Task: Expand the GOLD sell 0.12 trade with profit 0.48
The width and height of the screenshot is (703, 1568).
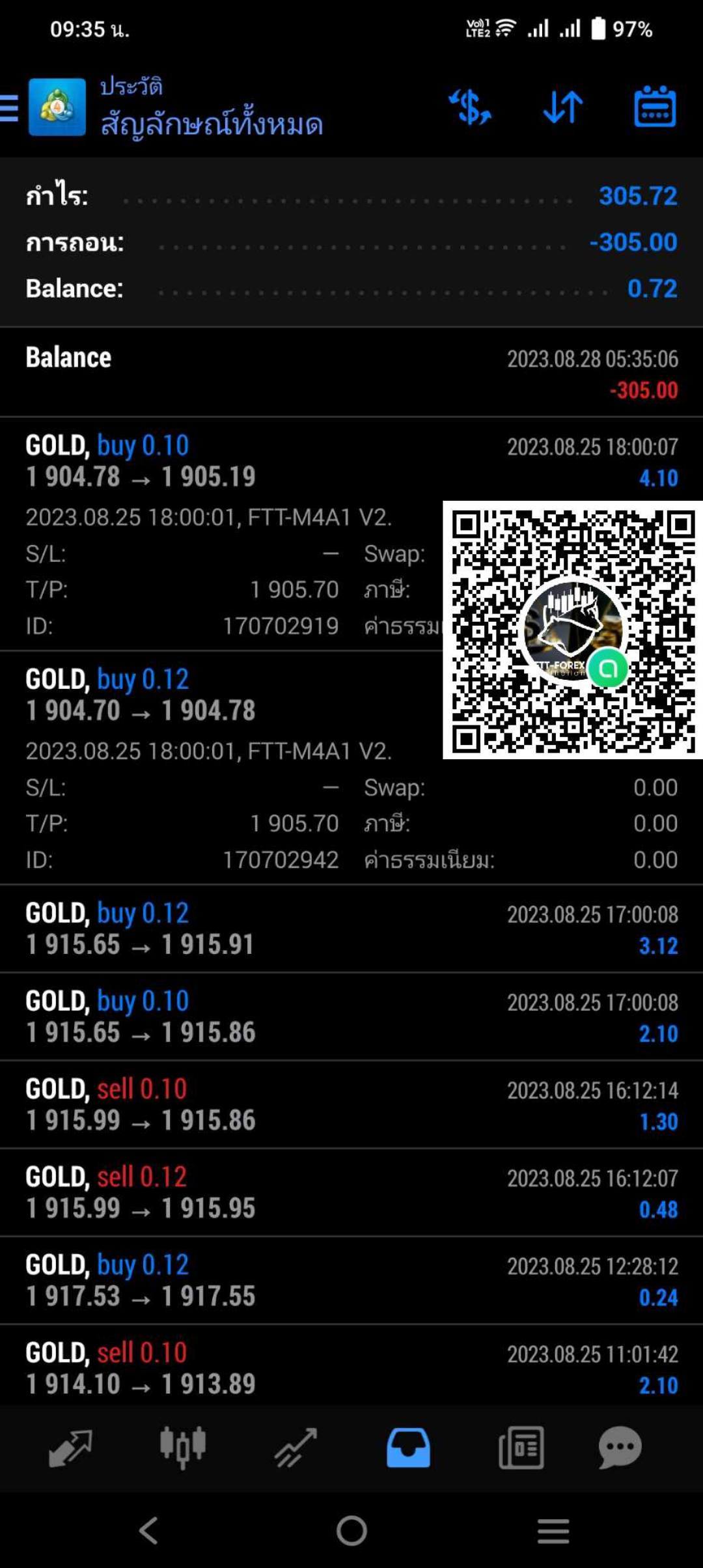Action: pyautogui.click(x=351, y=1192)
